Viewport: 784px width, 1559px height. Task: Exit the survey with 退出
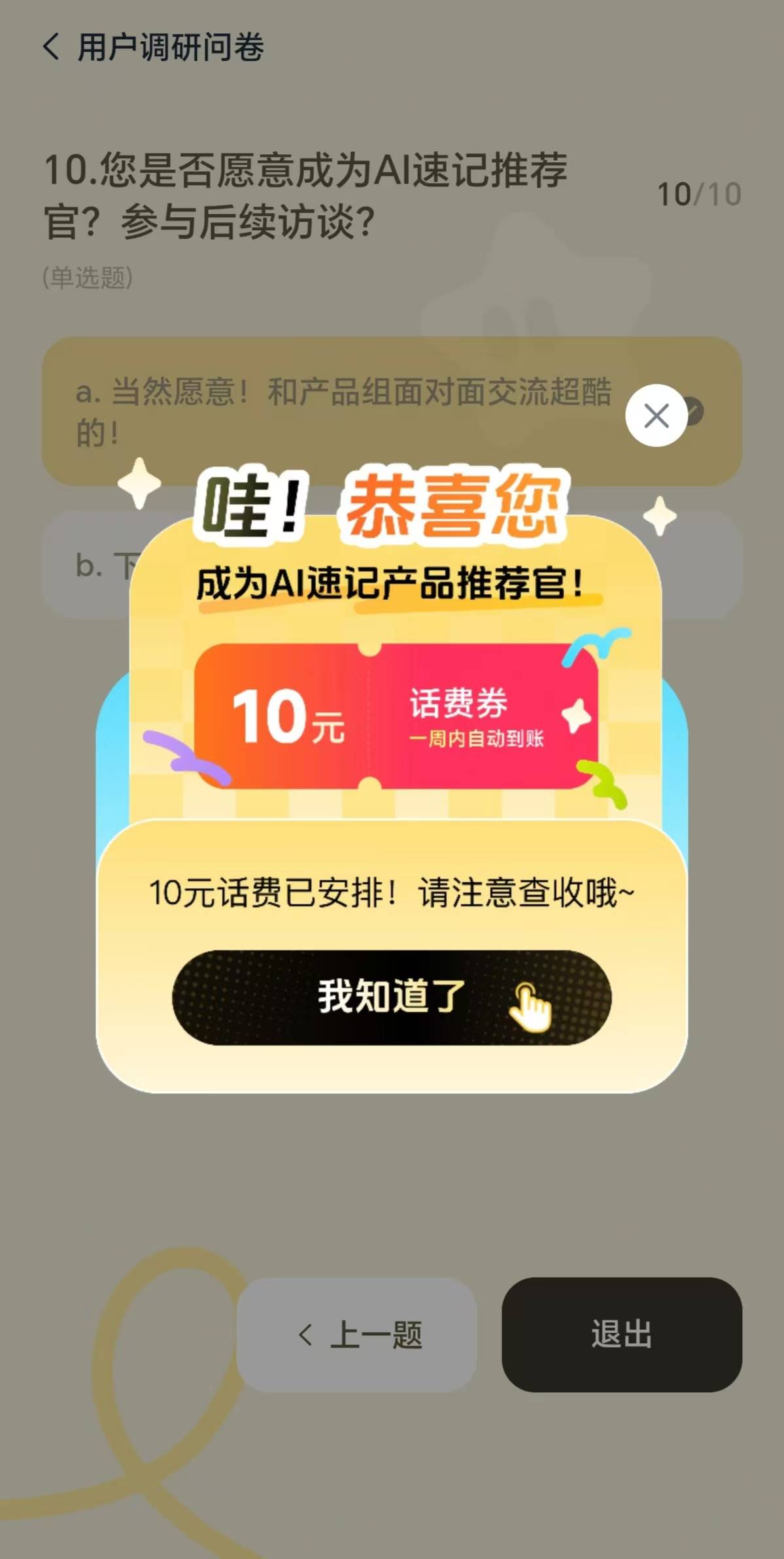tap(621, 1335)
